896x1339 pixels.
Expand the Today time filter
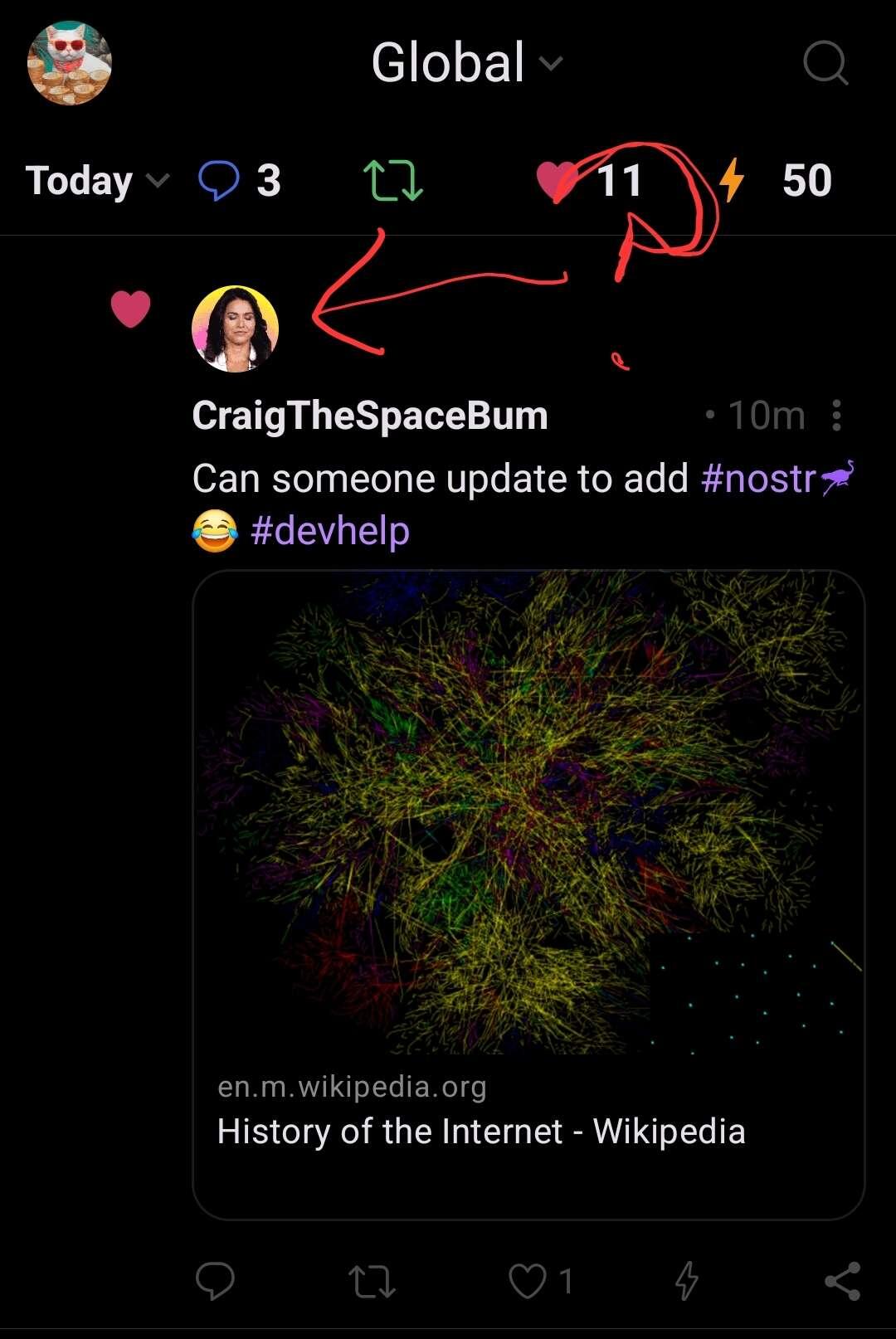(x=96, y=181)
